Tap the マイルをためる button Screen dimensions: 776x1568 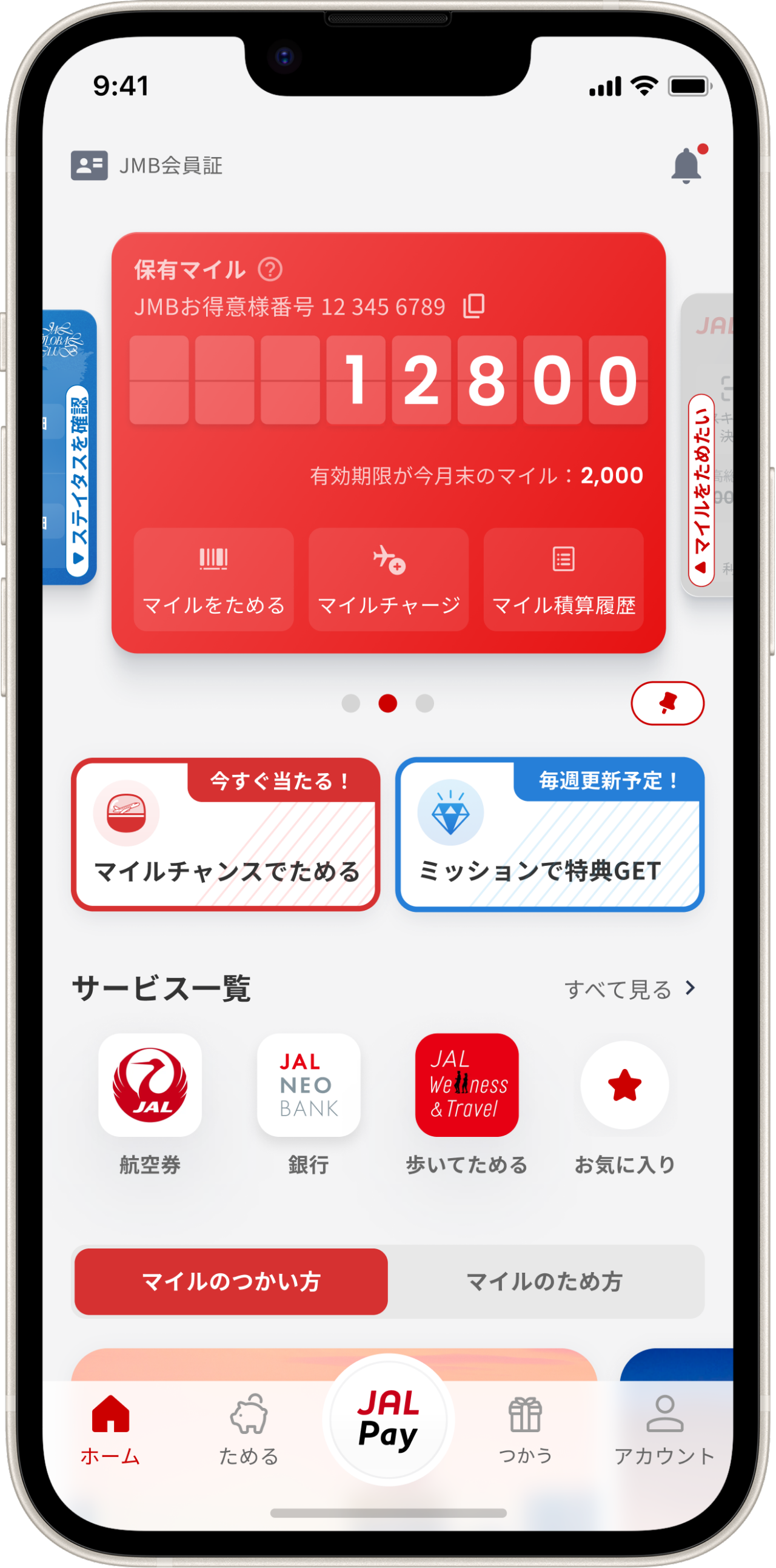point(213,579)
